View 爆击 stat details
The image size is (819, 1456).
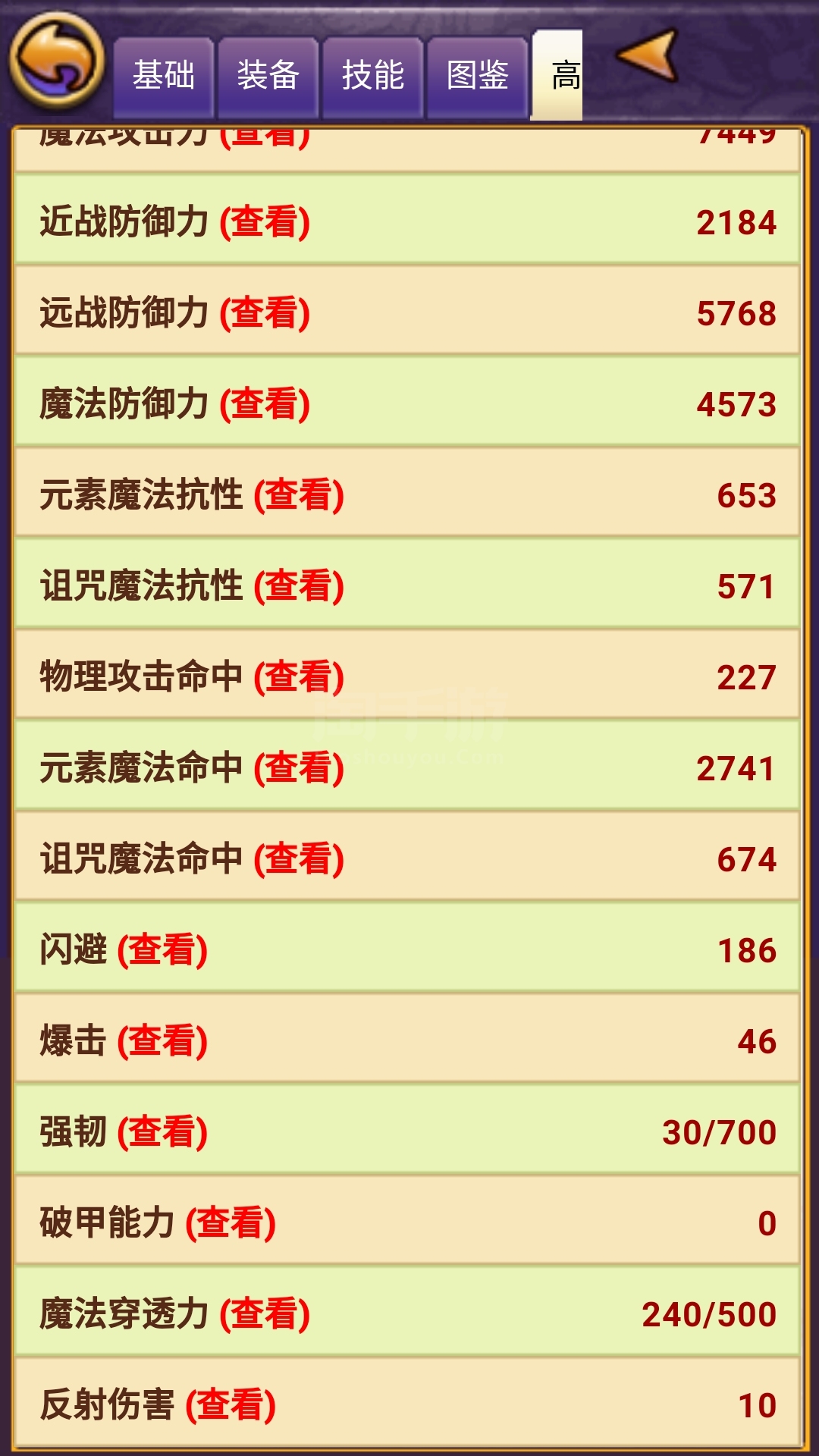[x=162, y=1041]
